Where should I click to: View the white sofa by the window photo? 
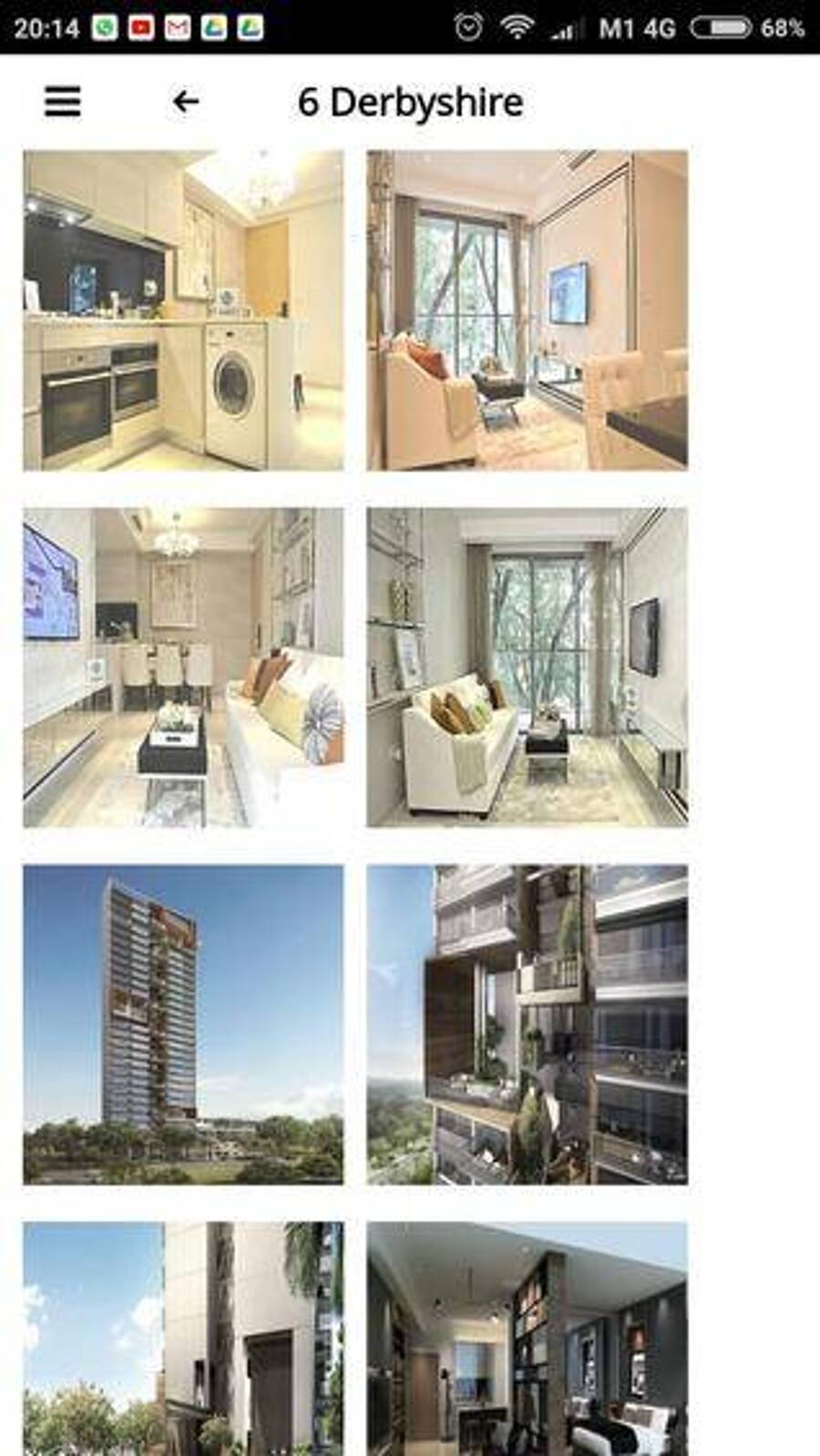[527, 667]
